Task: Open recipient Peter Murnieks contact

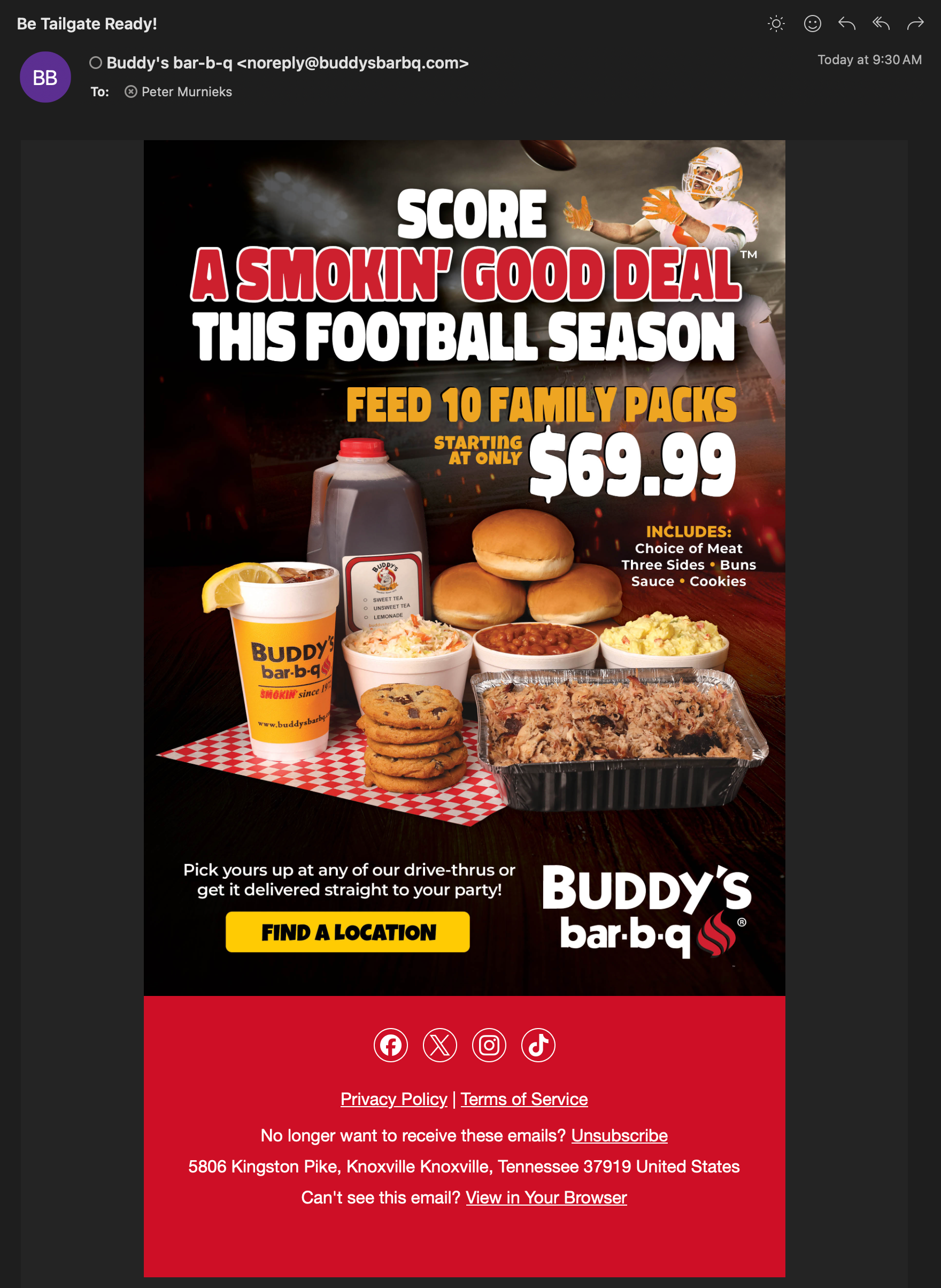Action: [x=186, y=92]
